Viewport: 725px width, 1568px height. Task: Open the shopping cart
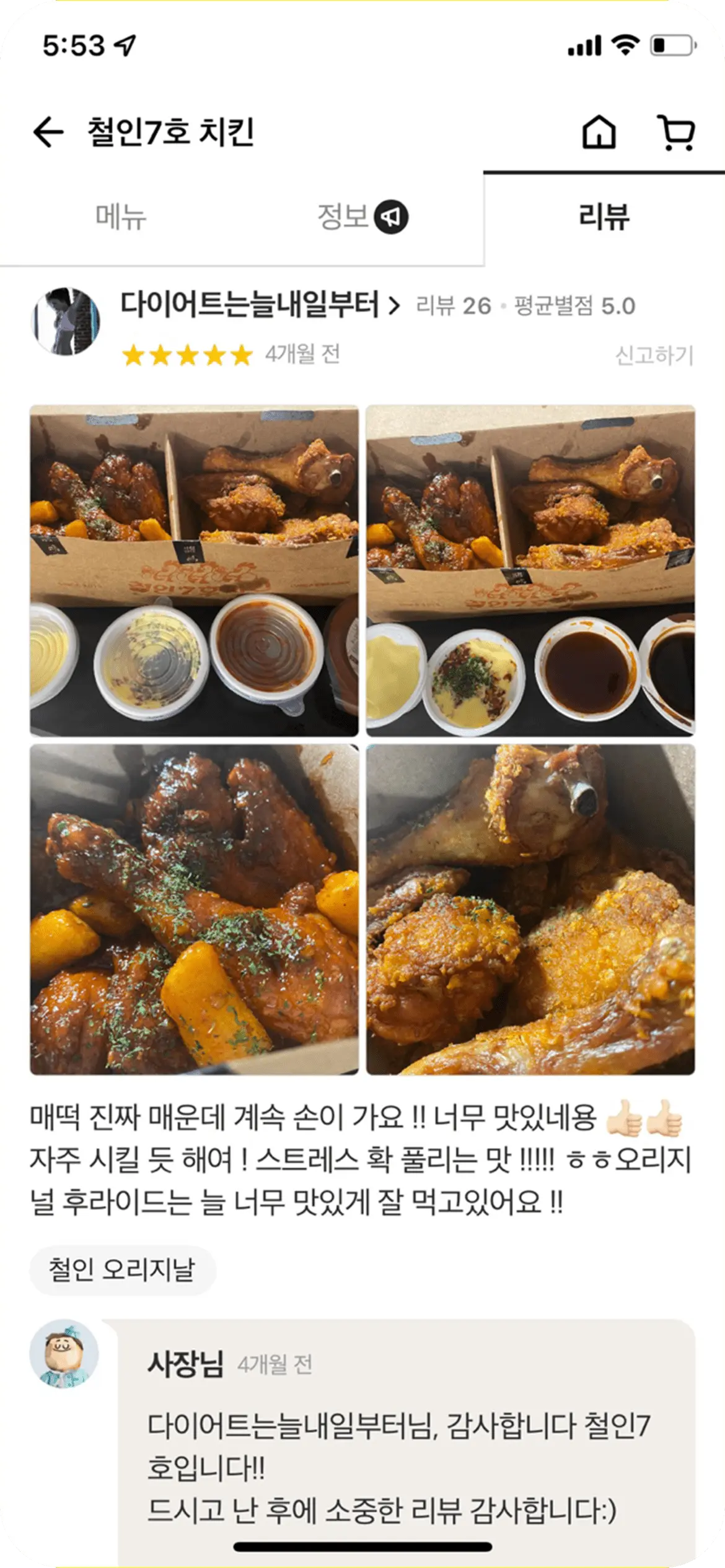point(676,132)
